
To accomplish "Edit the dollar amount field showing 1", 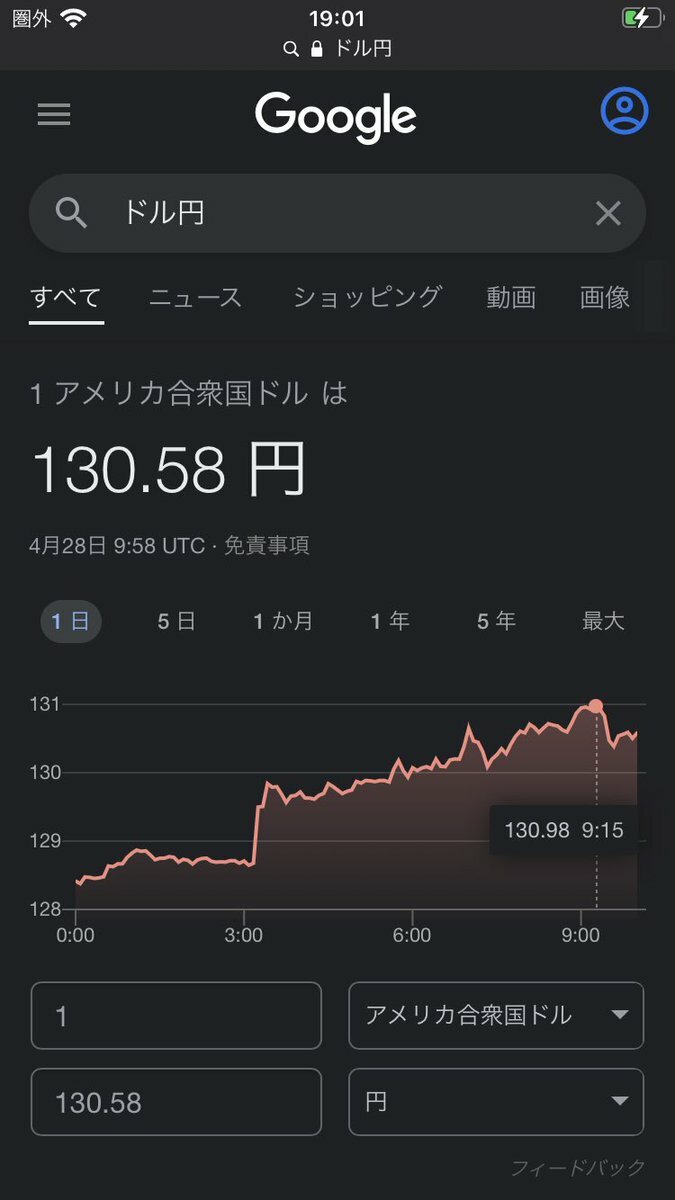I will pos(176,1016).
